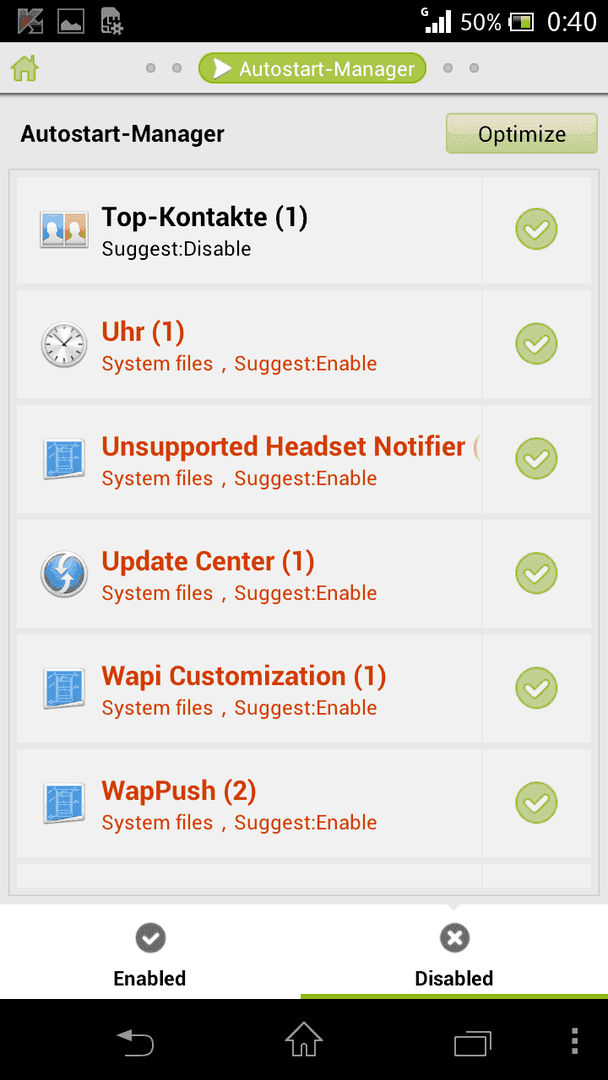Go to the app home screen icon

coord(25,68)
